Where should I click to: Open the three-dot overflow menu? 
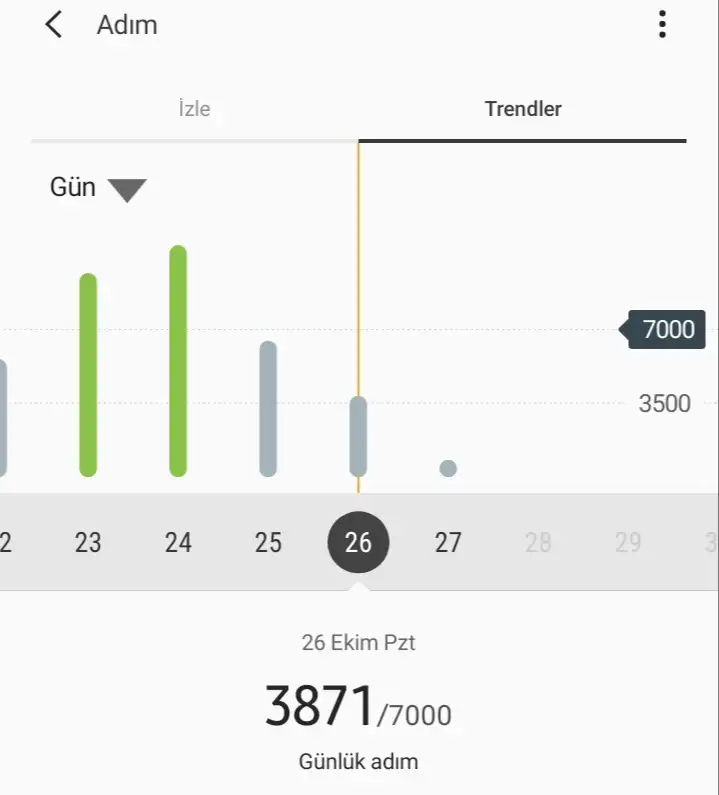click(662, 25)
